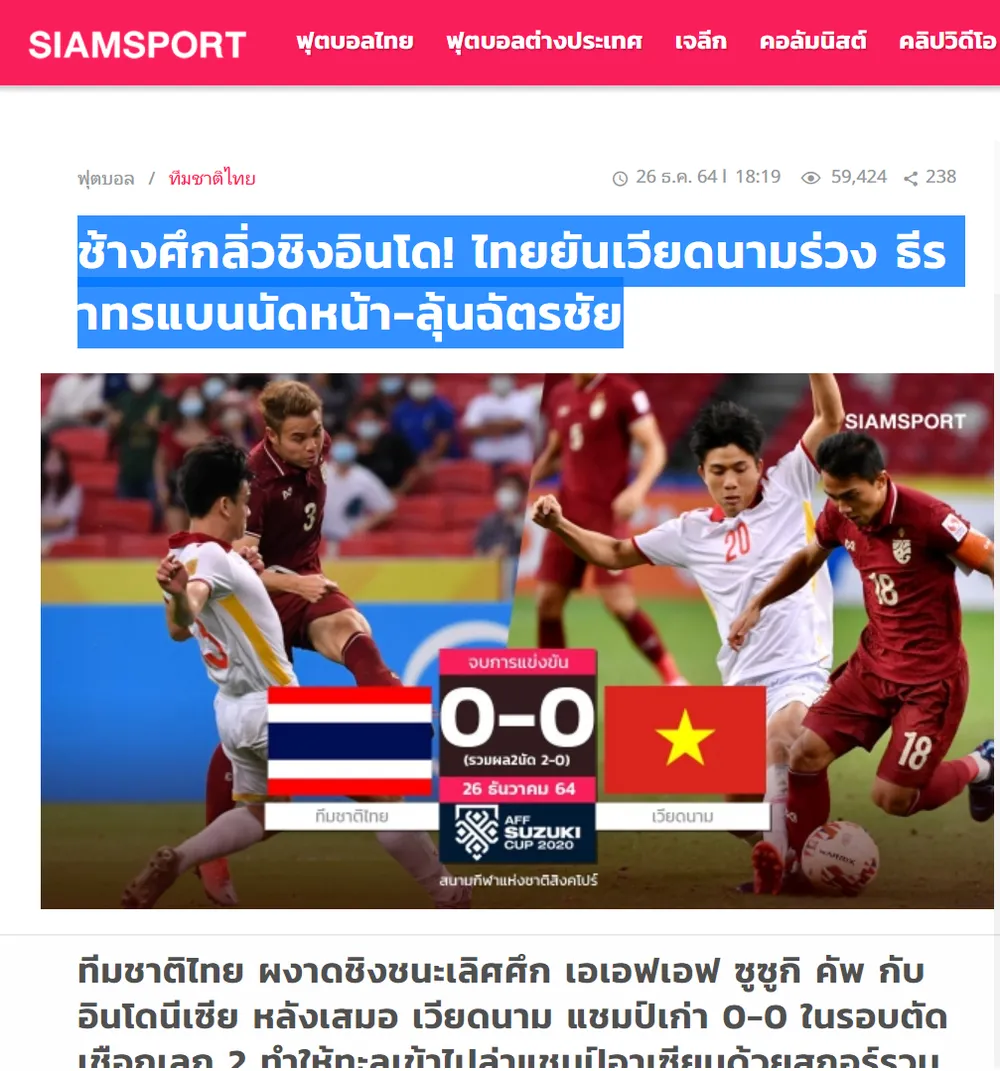The height and width of the screenshot is (1071, 1000).
Task: Open the ทีมชาติไทย breadcrumb category
Action: coord(212,179)
